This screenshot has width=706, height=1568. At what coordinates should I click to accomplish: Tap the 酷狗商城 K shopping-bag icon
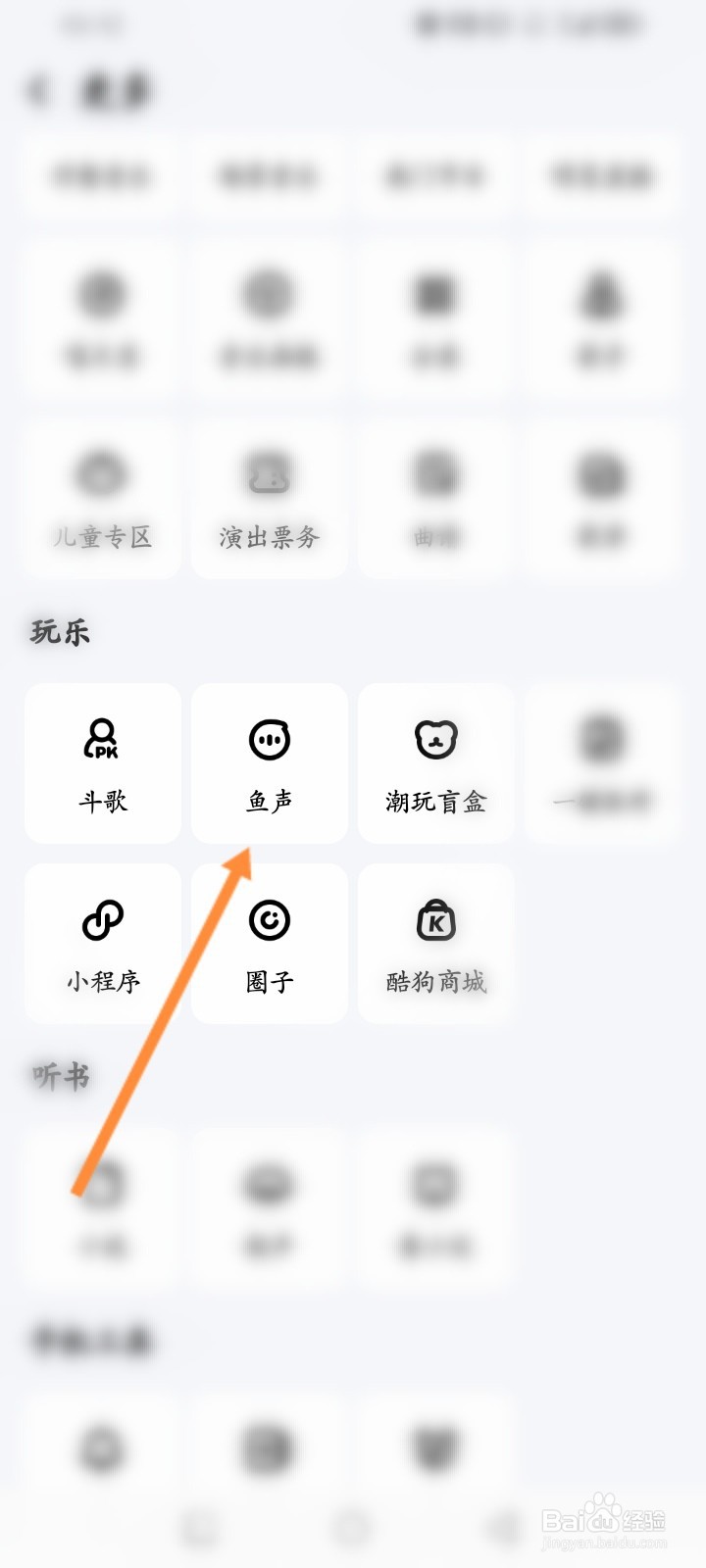pos(435,921)
